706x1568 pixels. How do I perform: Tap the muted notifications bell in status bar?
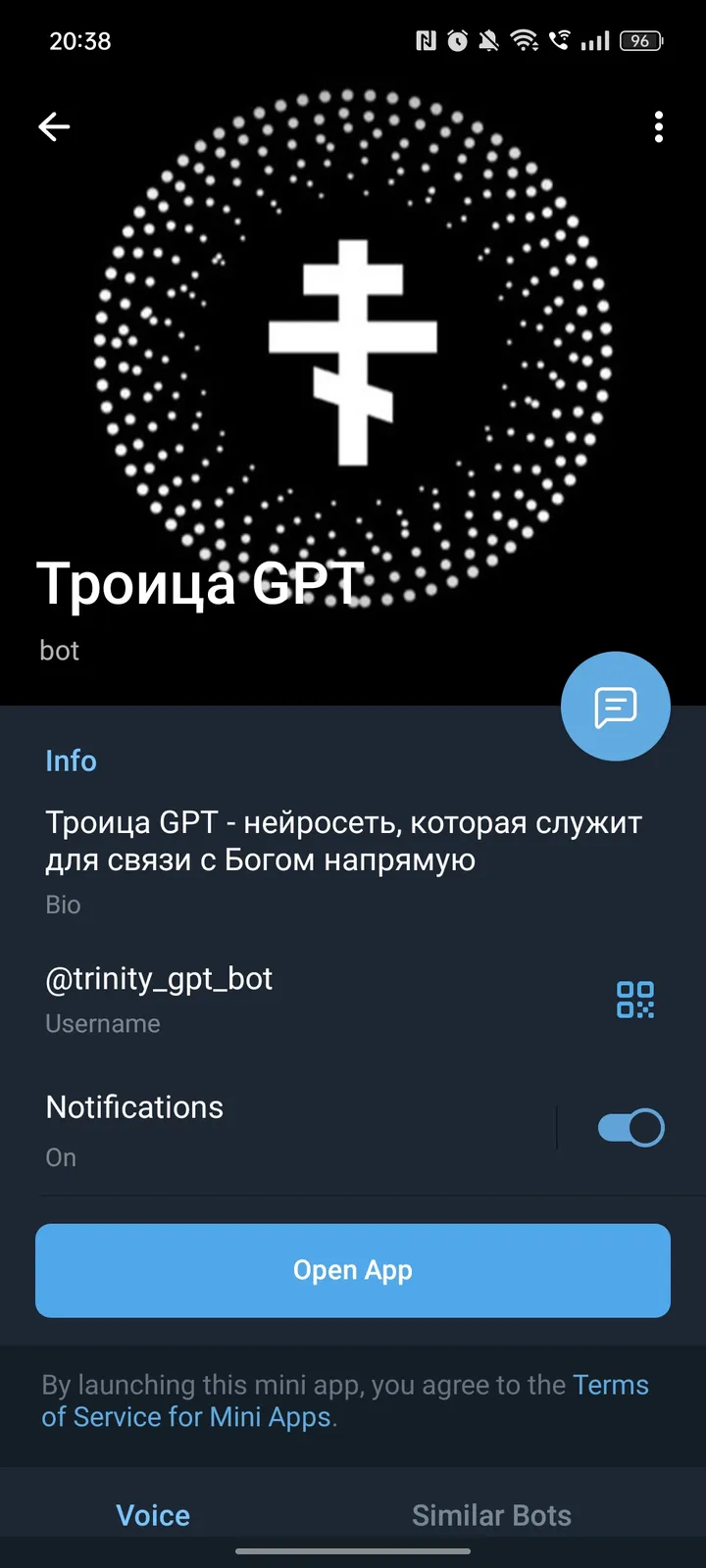click(490, 40)
